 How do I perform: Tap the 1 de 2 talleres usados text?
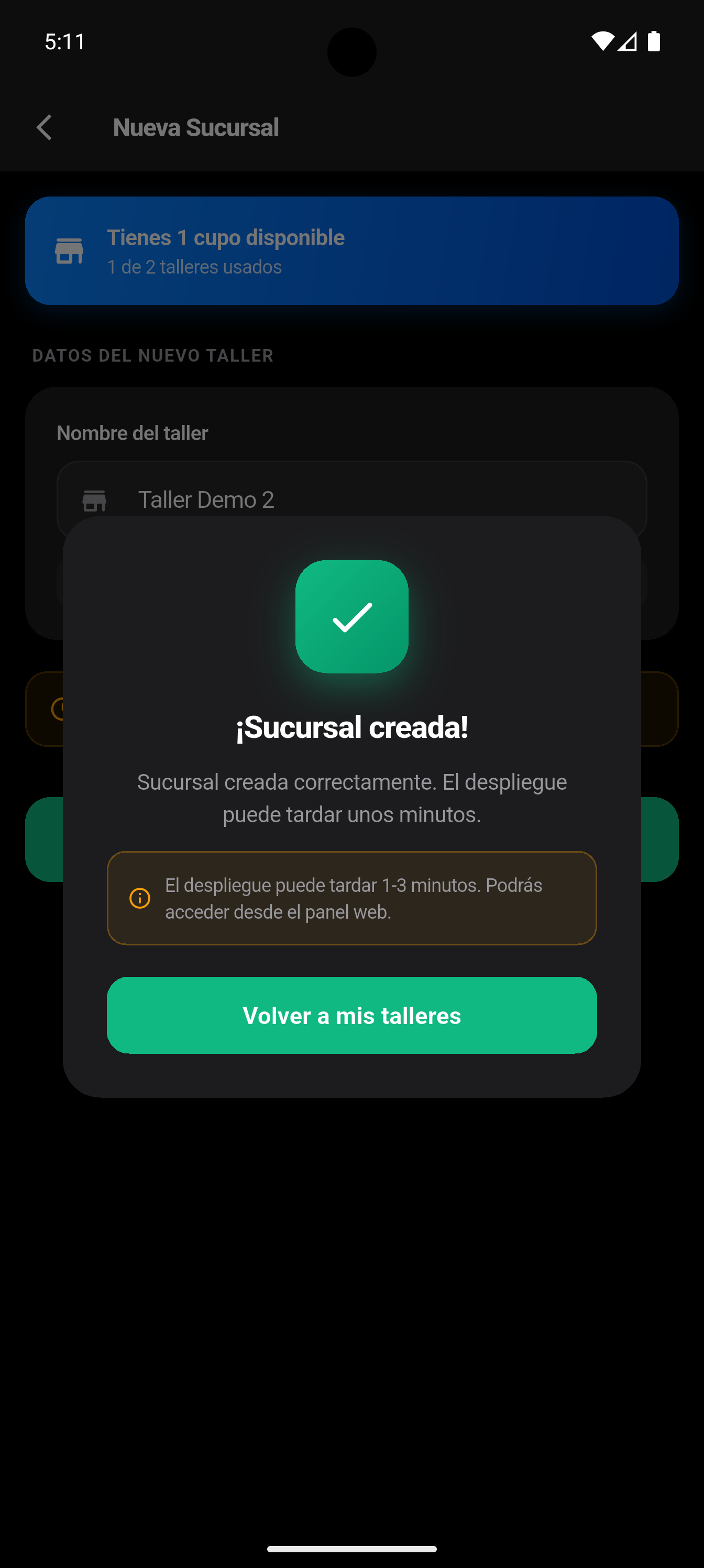(x=195, y=267)
